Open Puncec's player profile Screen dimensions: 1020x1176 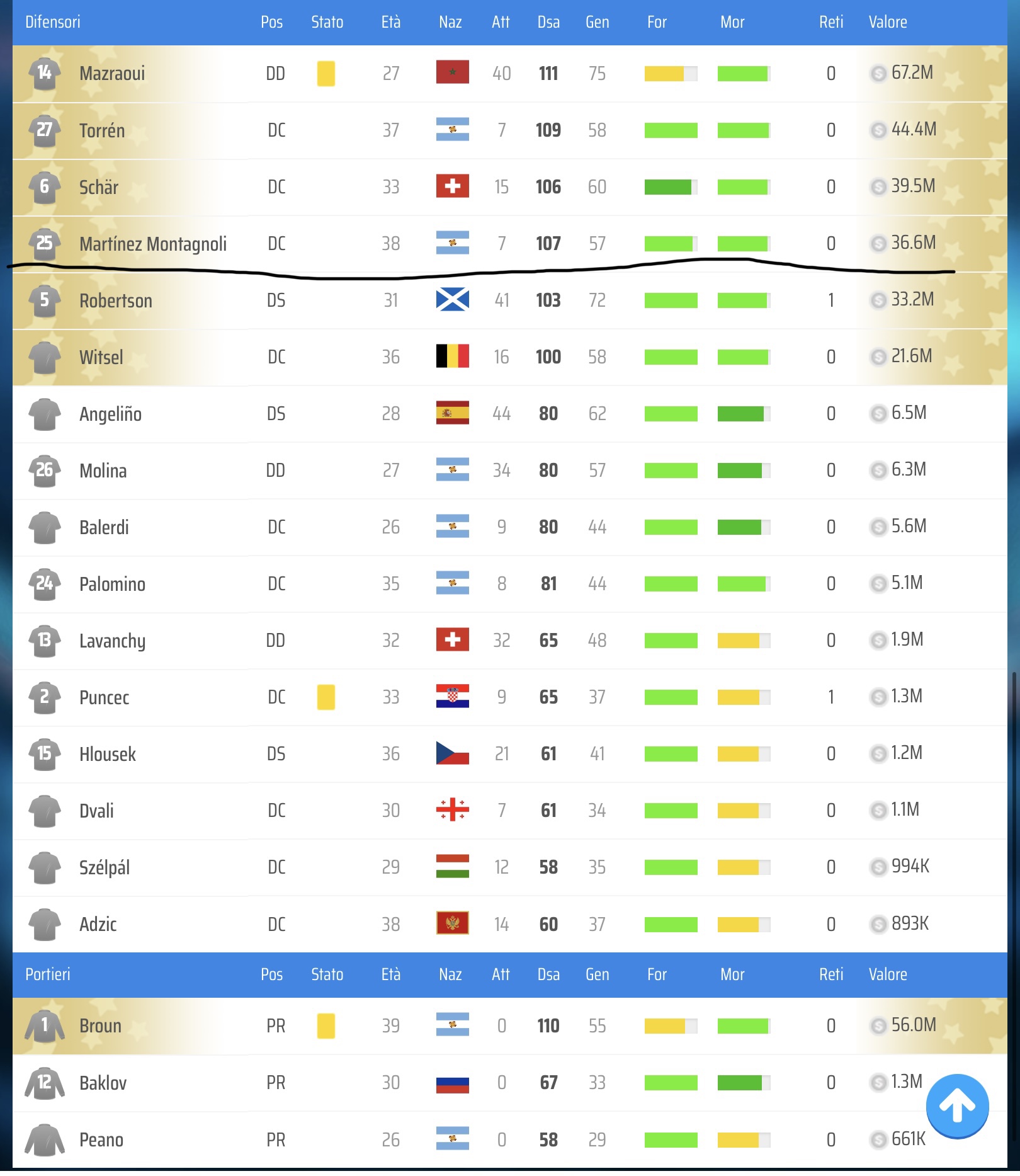(x=104, y=697)
